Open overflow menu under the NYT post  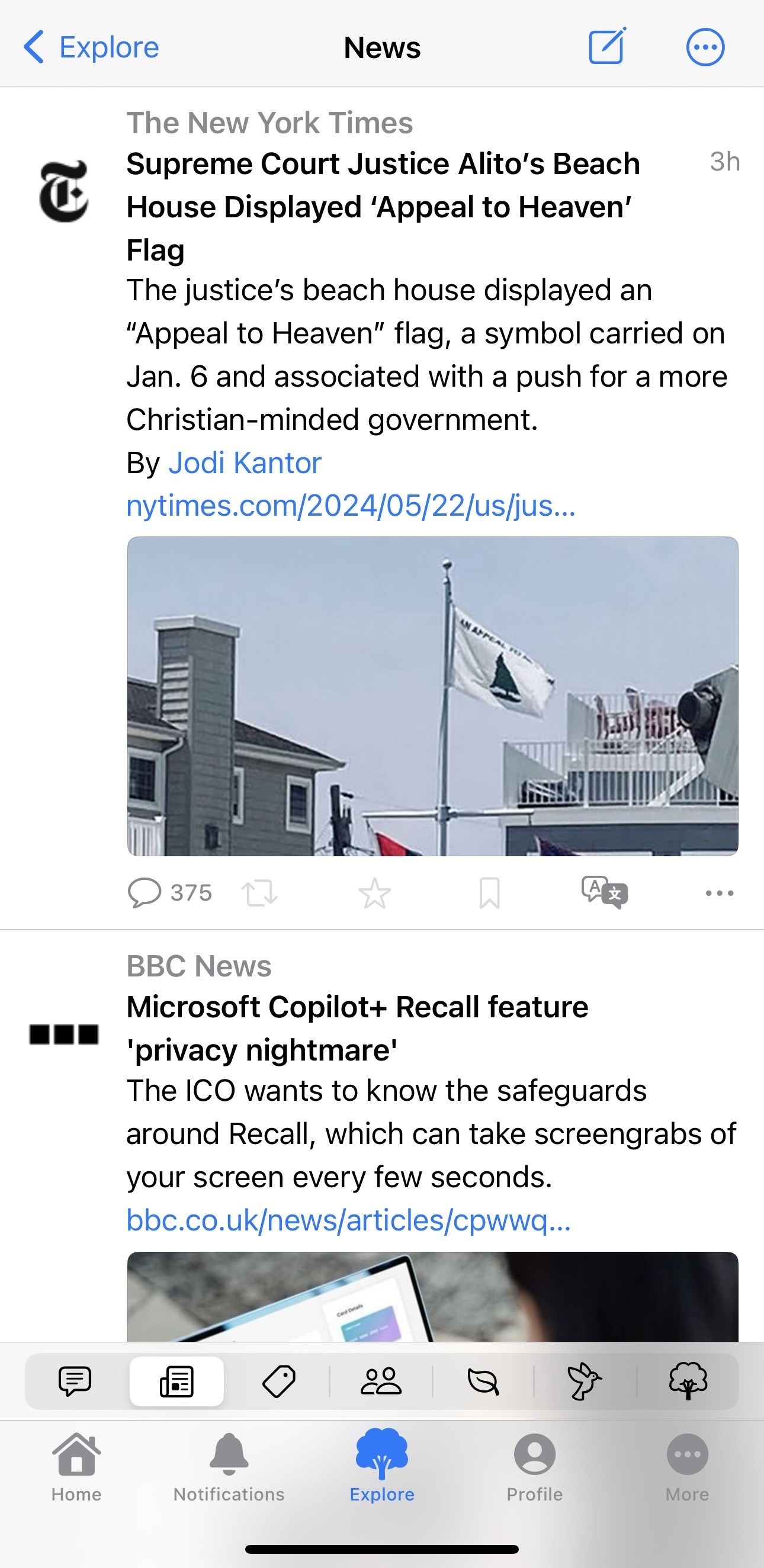point(719,893)
